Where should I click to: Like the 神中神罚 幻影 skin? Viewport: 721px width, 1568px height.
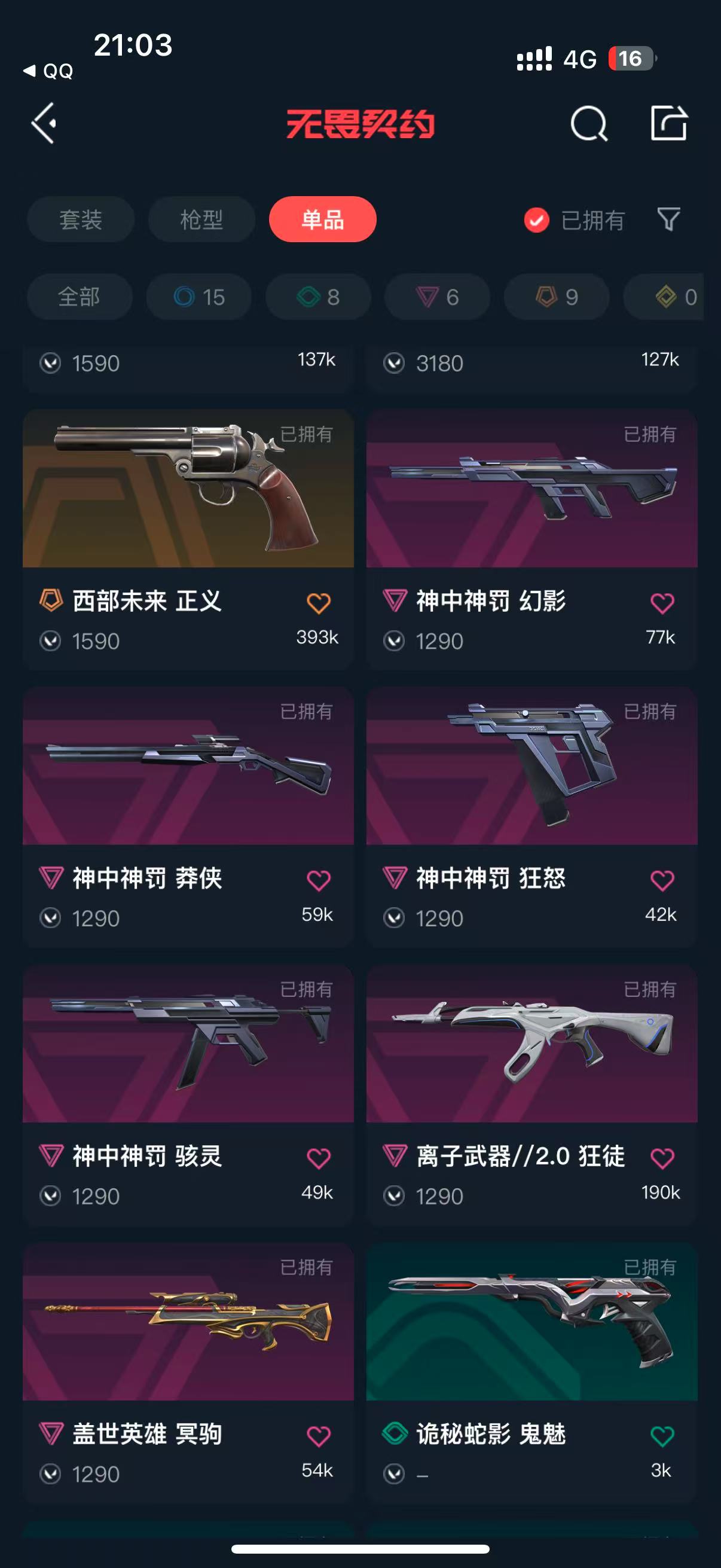(662, 603)
